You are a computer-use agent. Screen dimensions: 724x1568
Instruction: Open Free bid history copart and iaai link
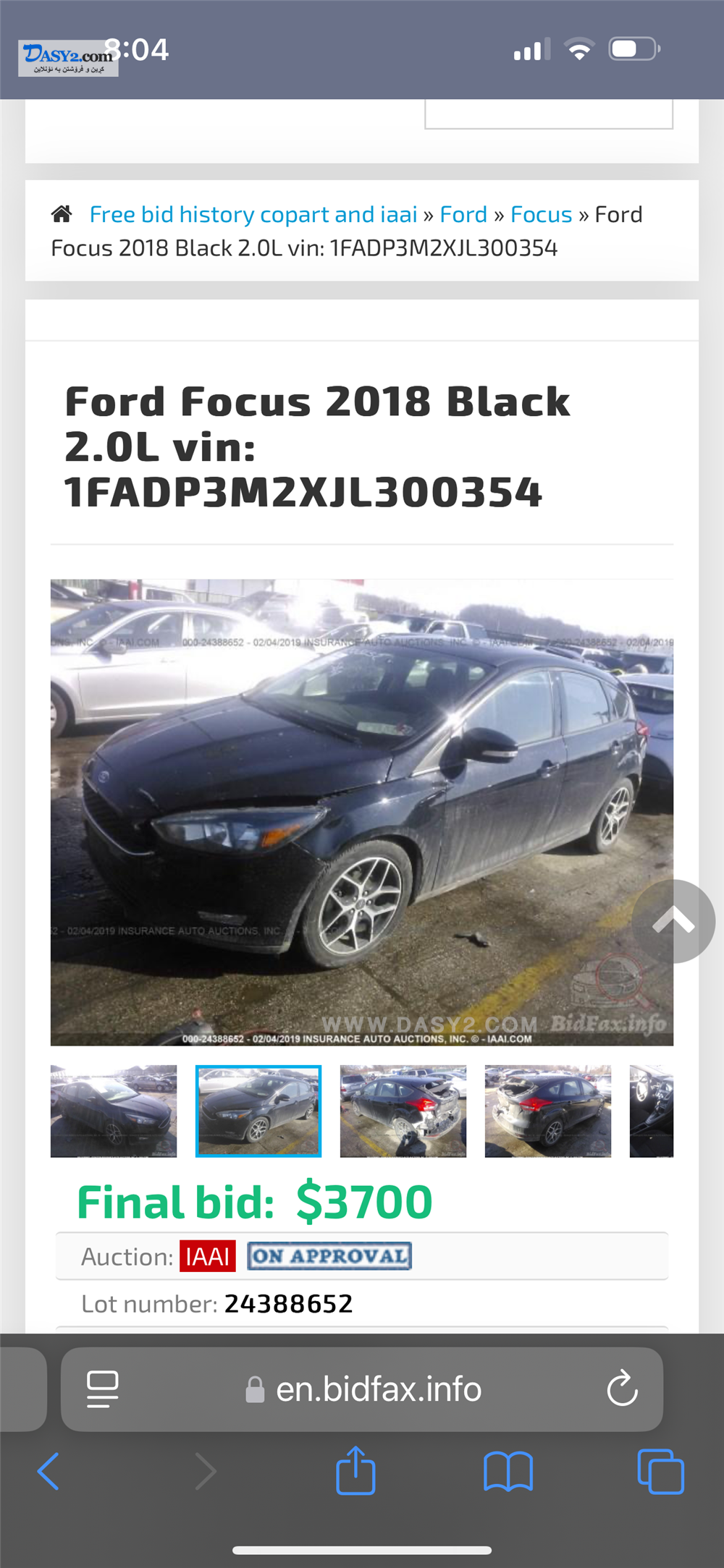253,214
